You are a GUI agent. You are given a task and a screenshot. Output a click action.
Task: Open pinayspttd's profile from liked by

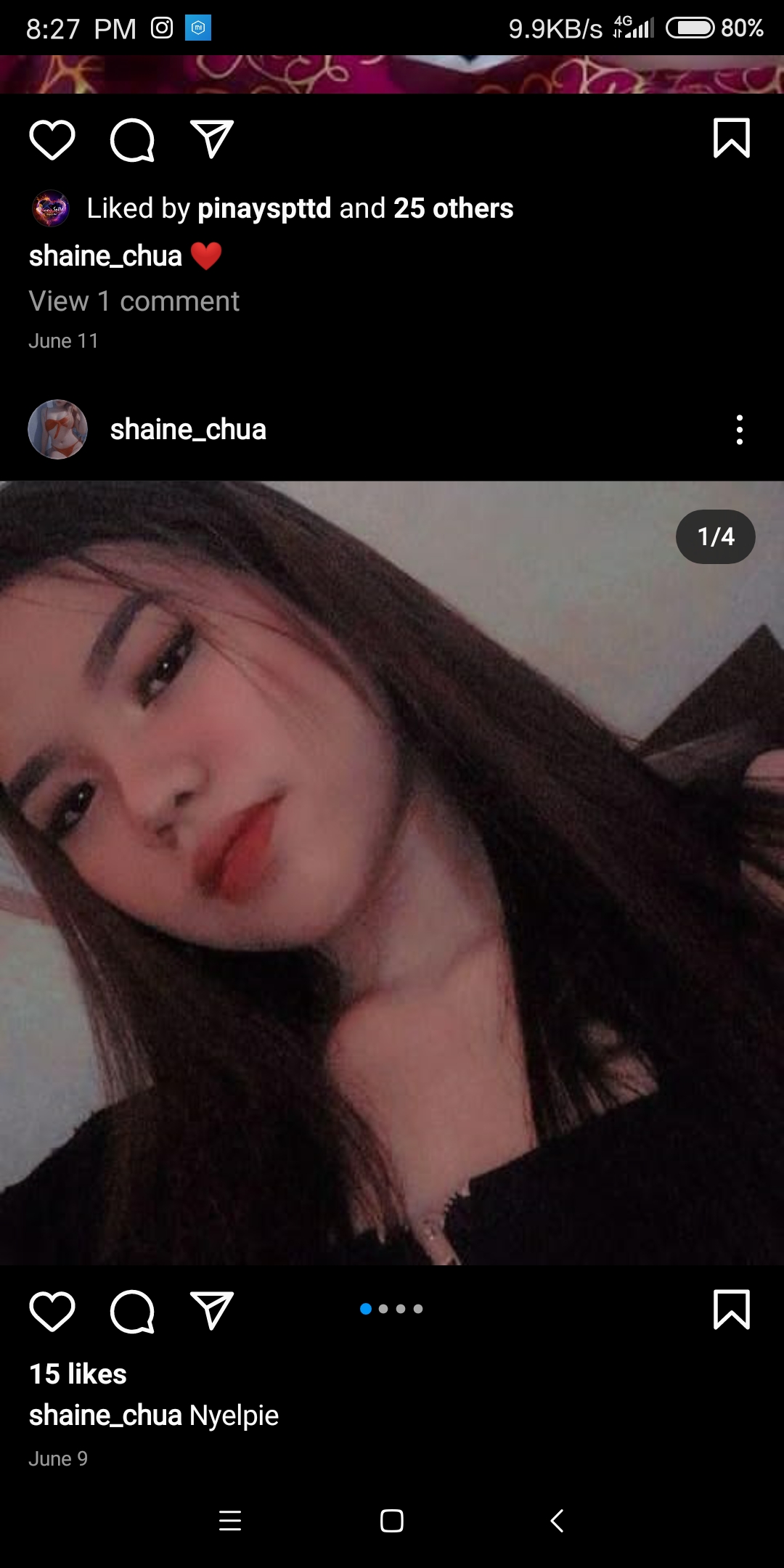pos(264,208)
